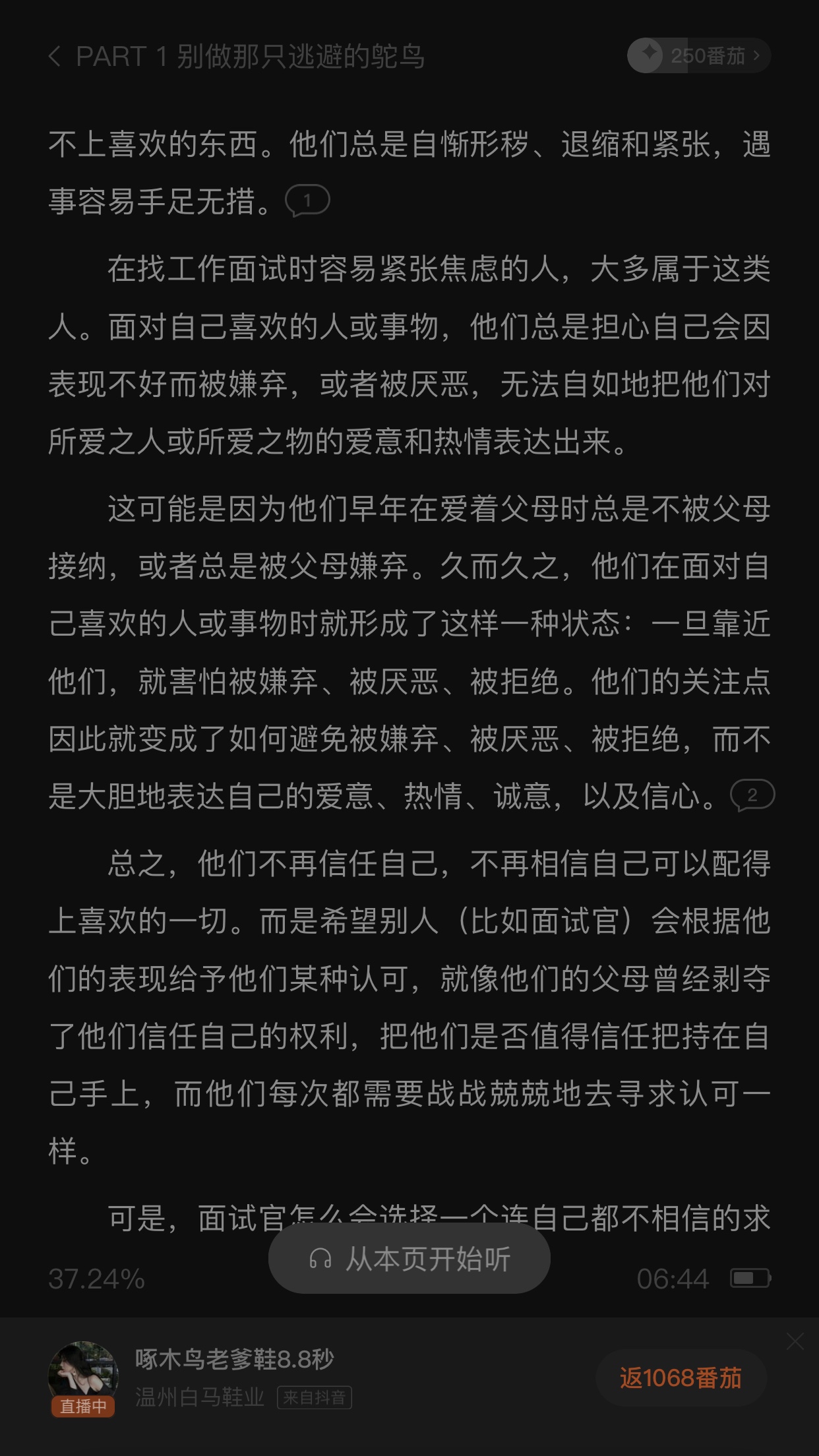Tap 返1068番茄 button in the ad
Image resolution: width=819 pixels, height=1456 pixels.
pyautogui.click(x=681, y=1378)
